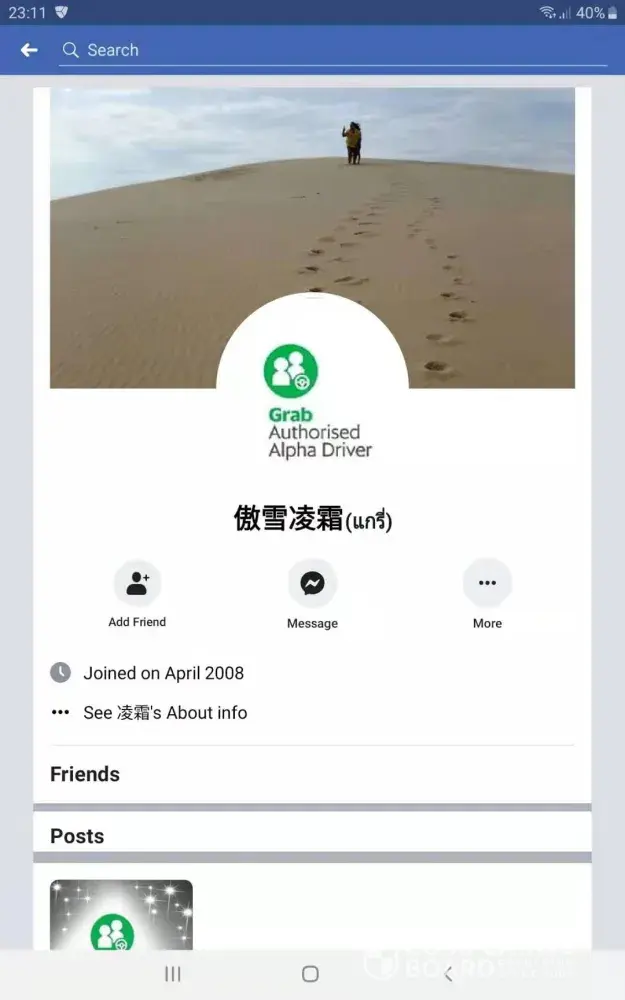Send a friend request with Add Friend
The height and width of the screenshot is (1000, 625).
coord(137,584)
